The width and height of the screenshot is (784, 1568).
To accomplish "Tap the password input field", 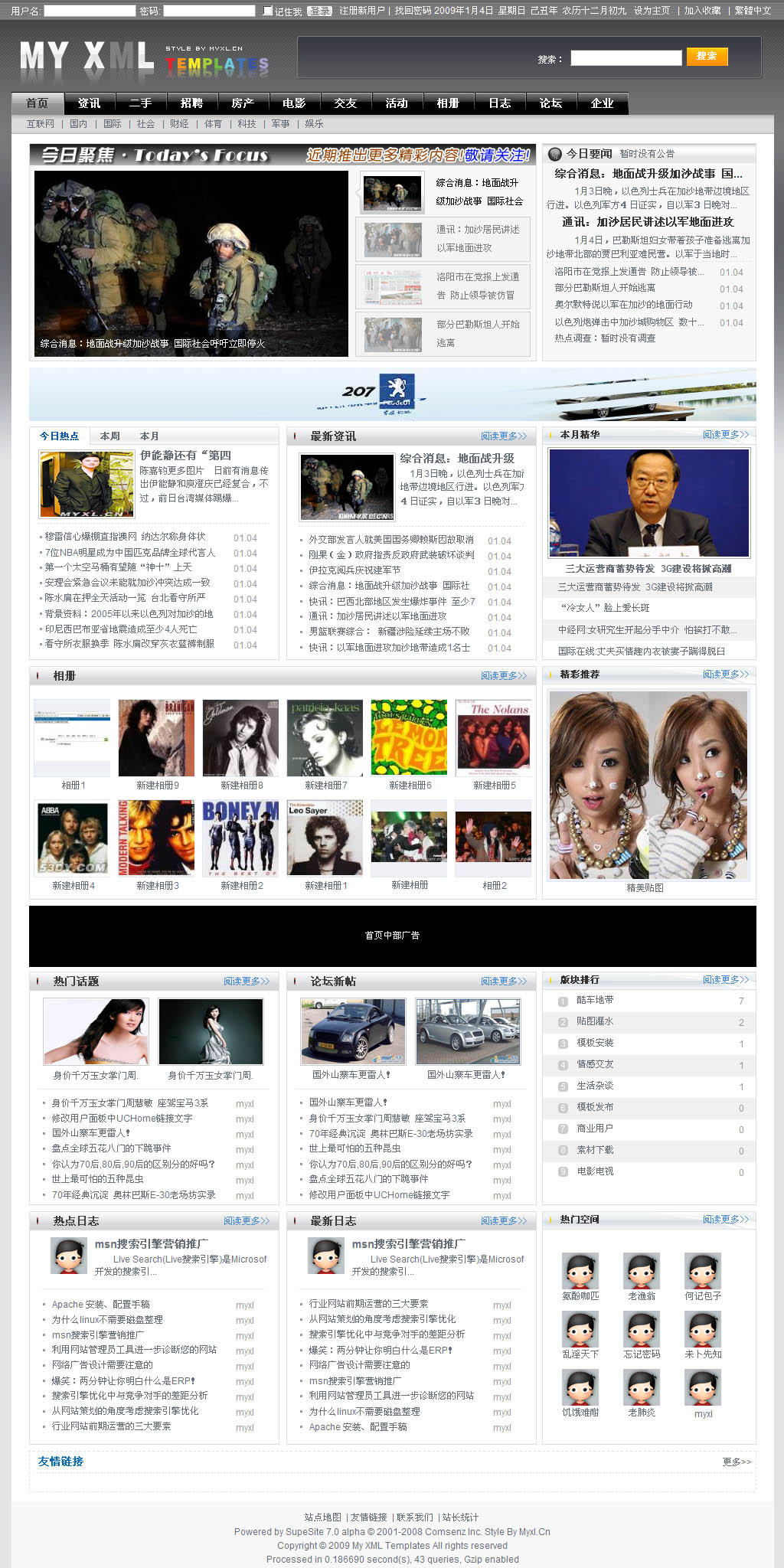I will click(209, 11).
